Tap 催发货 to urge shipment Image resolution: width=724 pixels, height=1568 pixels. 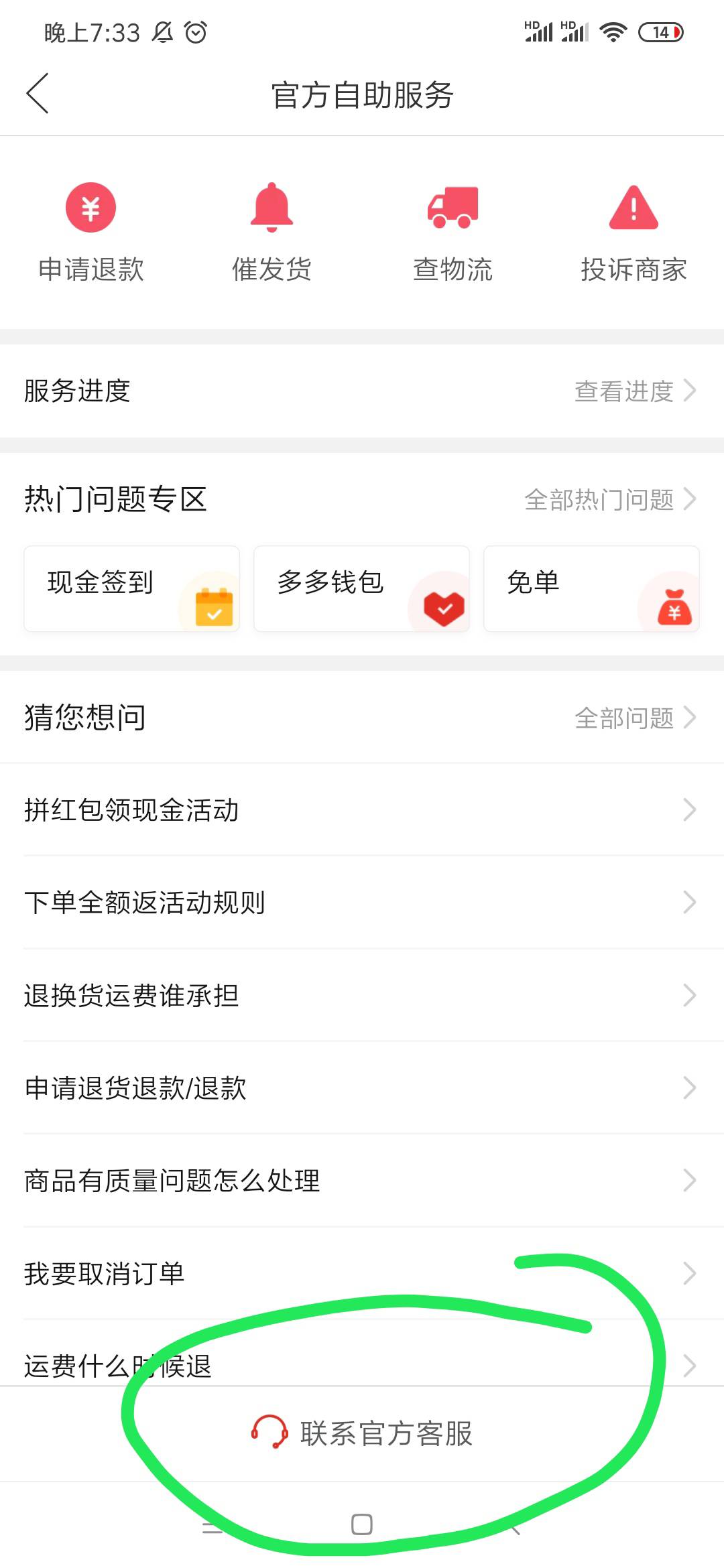click(x=271, y=233)
